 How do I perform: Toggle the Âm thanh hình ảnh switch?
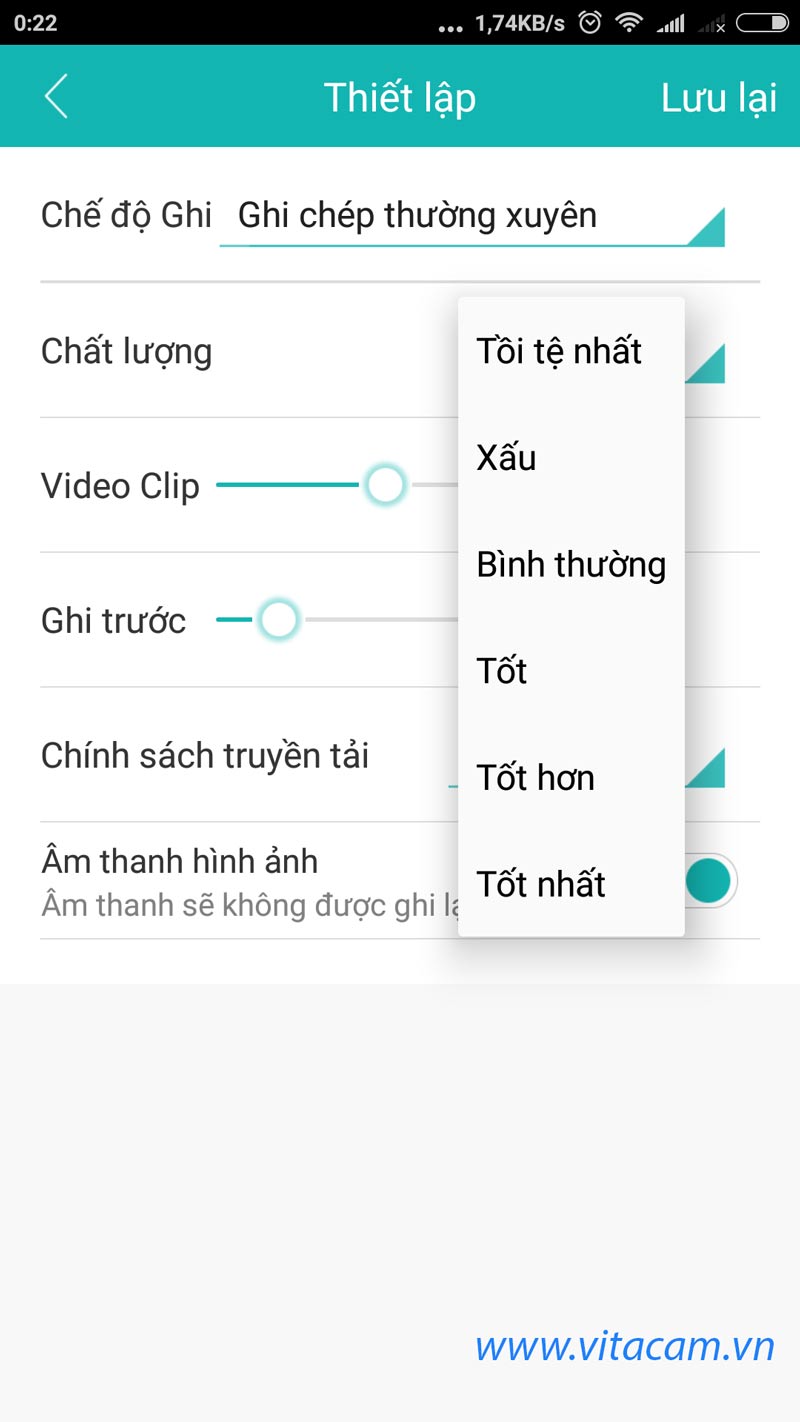coord(709,881)
